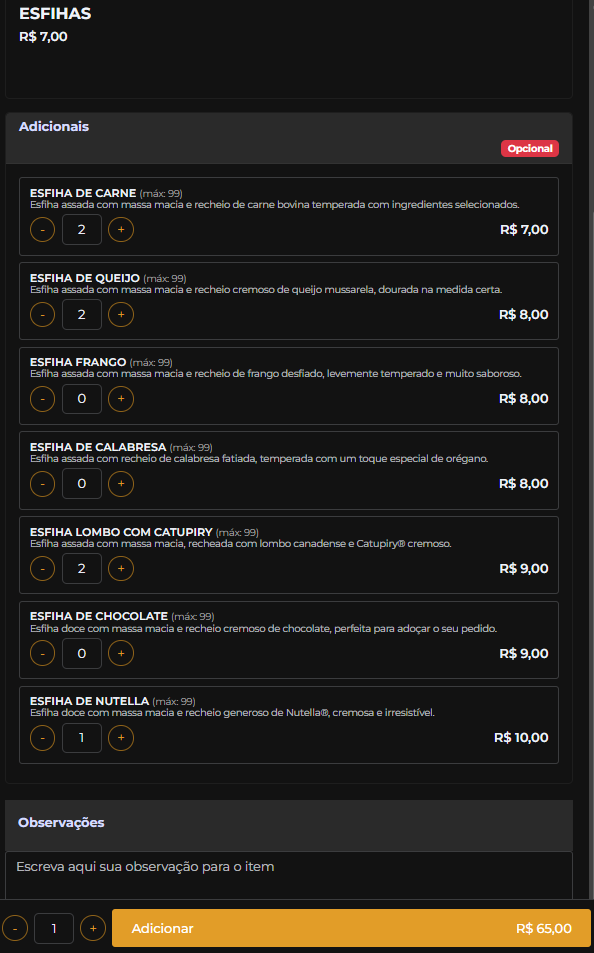Tap minus on Esfiha de Calabresa
This screenshot has height=953, width=594.
43,484
